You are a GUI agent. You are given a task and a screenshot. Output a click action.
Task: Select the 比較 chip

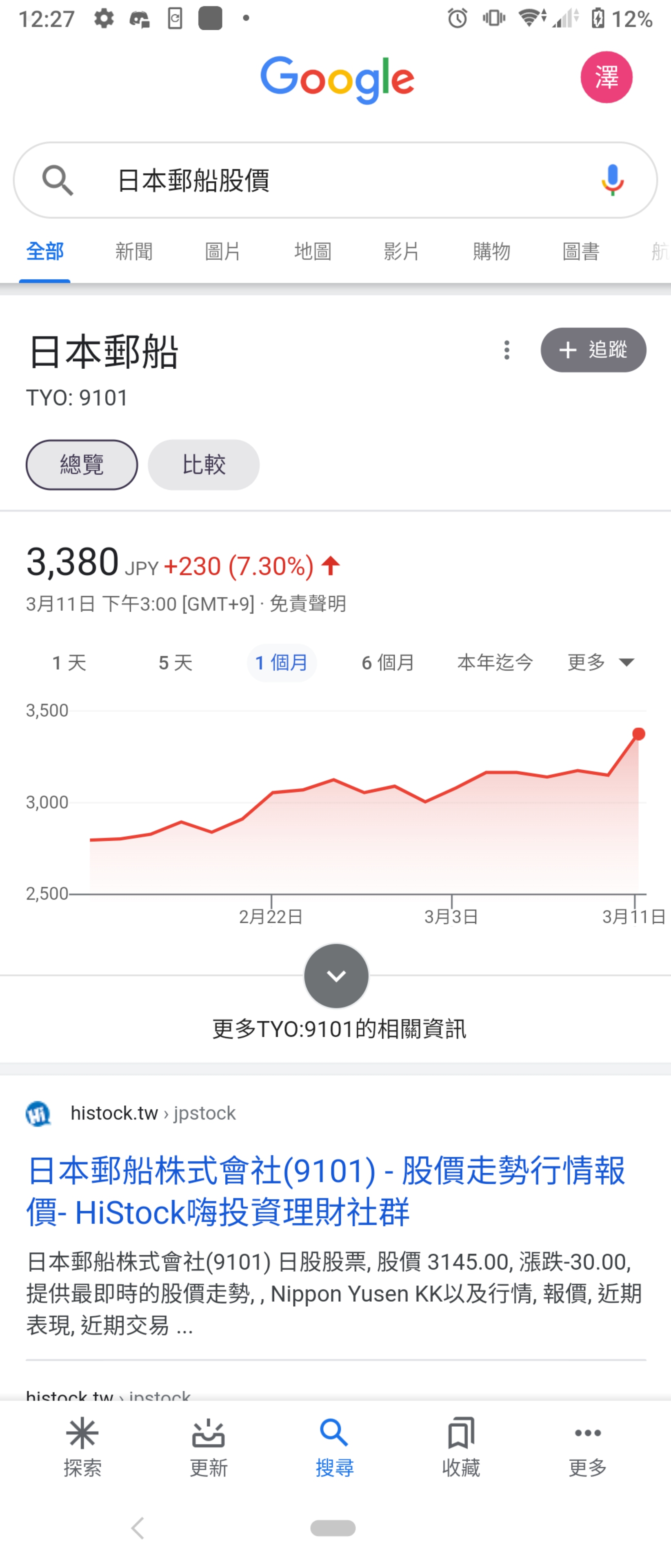click(x=204, y=465)
